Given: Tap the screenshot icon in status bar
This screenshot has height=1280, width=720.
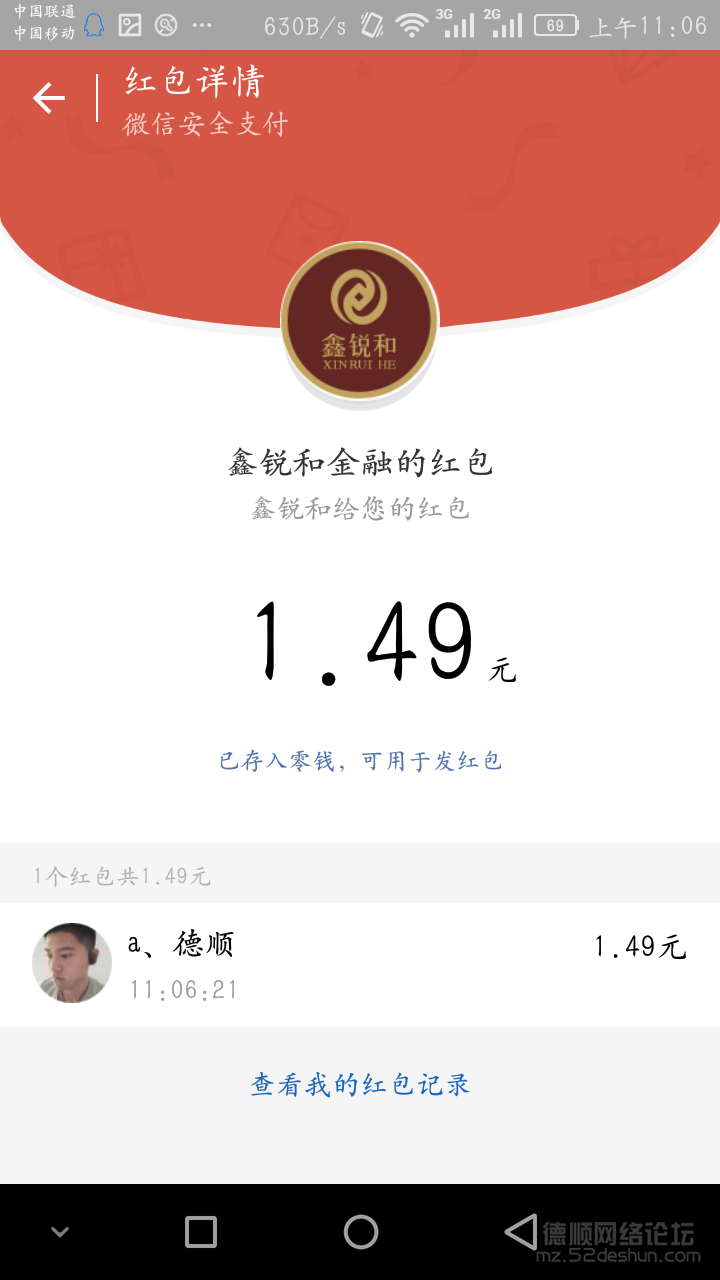Looking at the screenshot, I should (129, 23).
